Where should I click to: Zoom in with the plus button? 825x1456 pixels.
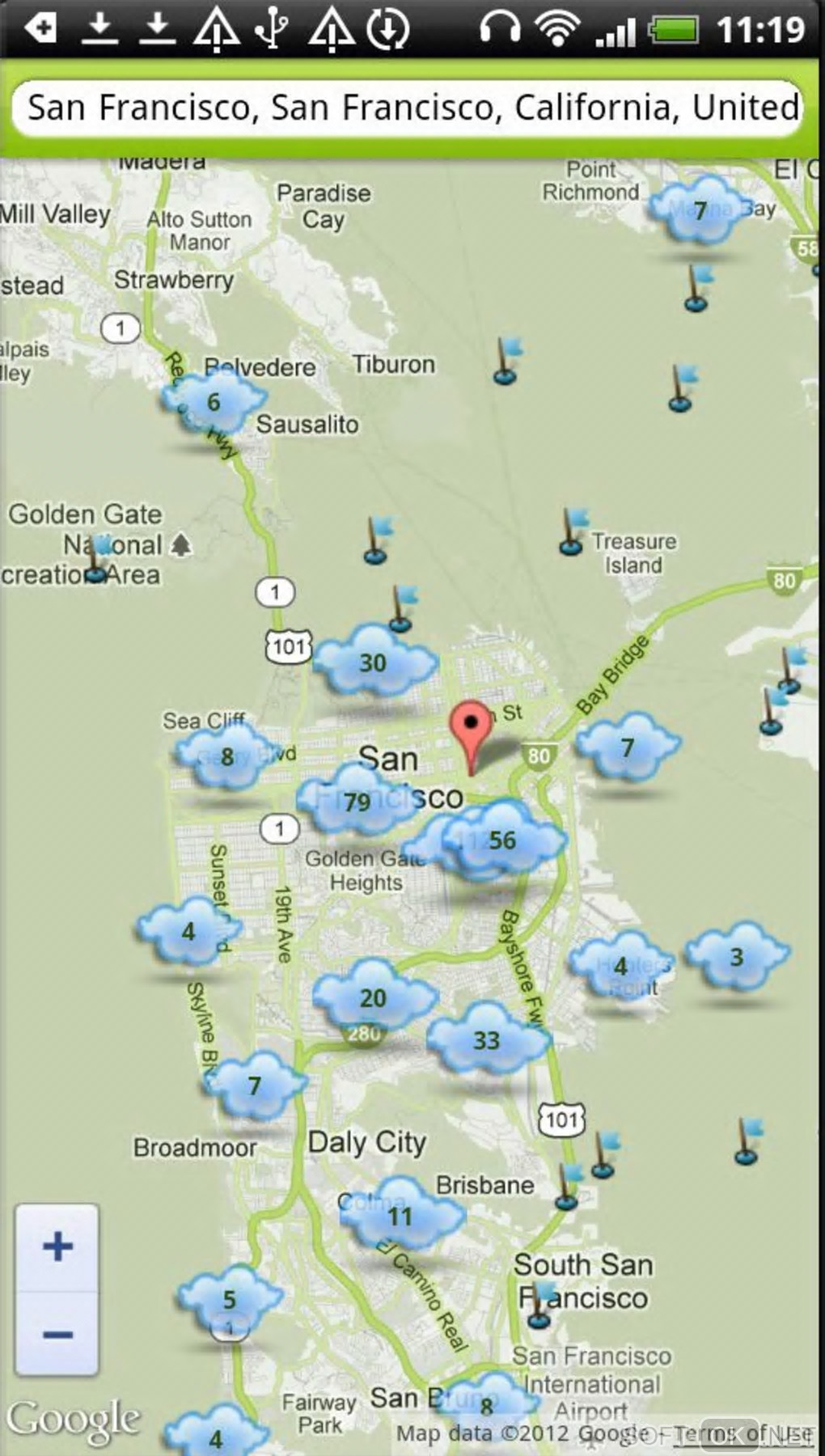tap(57, 1246)
